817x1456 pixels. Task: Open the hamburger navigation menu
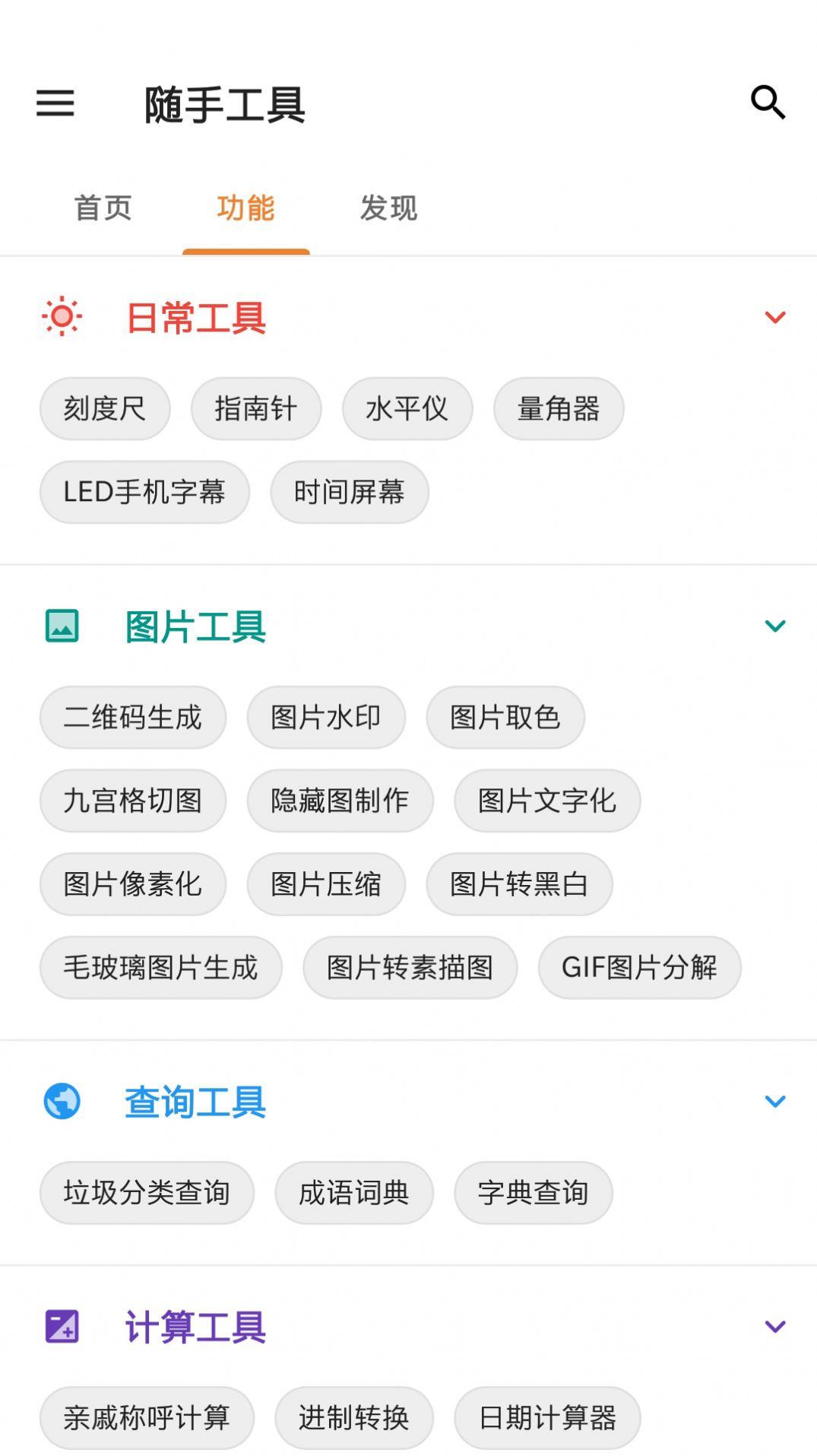(55, 104)
